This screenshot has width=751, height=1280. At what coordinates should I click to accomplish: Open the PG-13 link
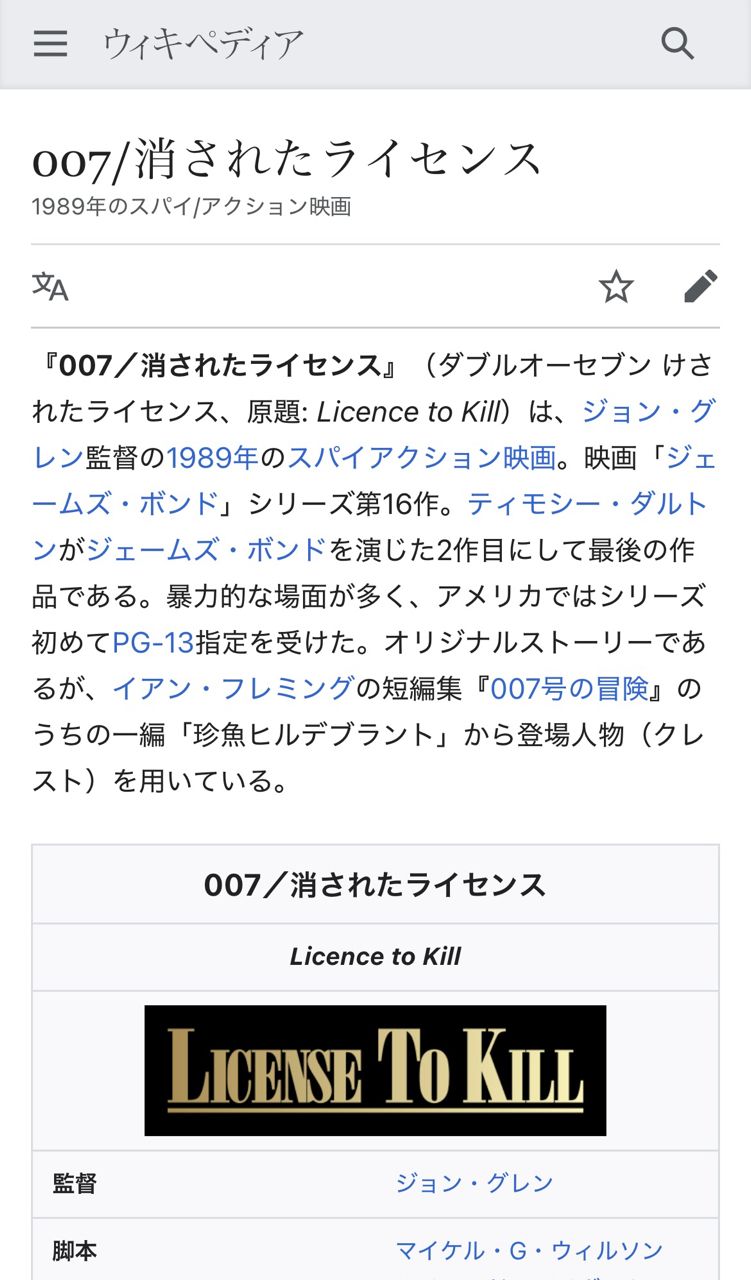coord(153,642)
